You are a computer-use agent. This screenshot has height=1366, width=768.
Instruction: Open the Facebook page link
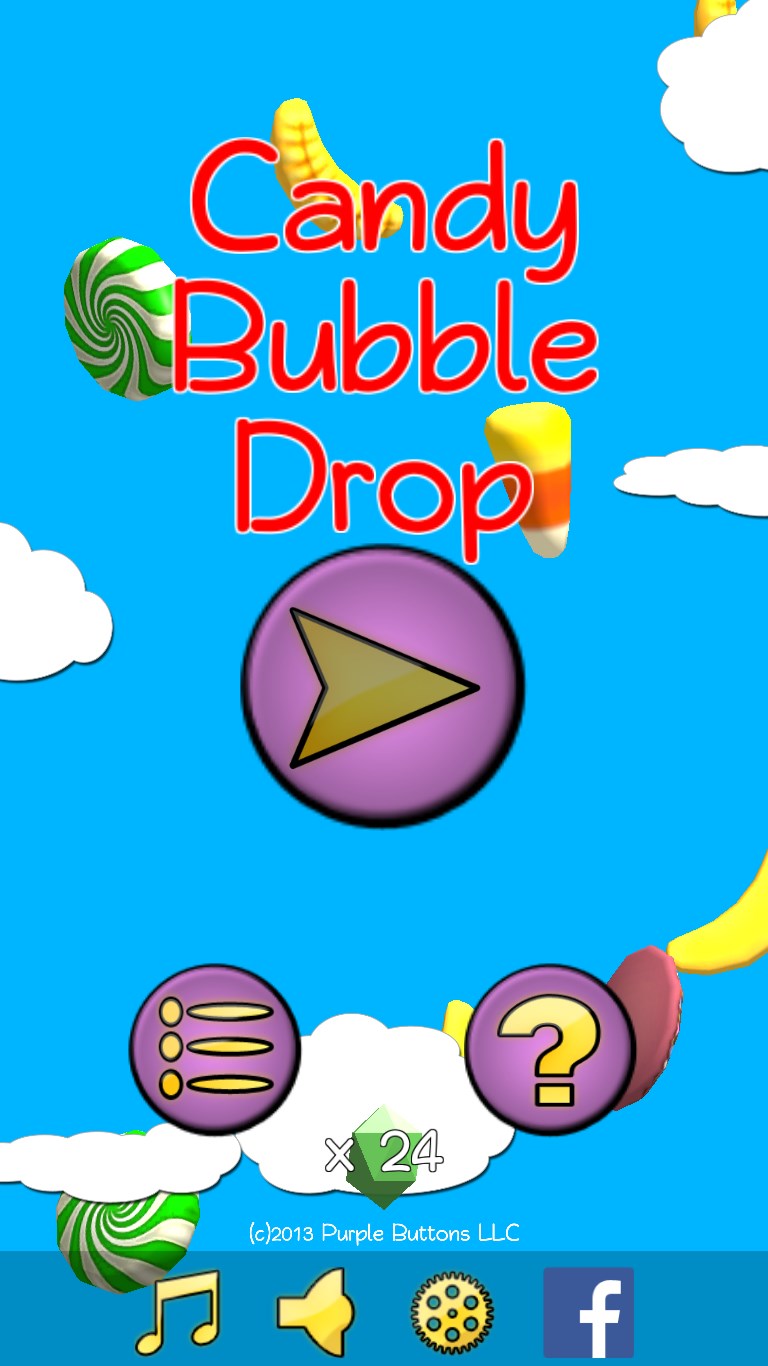tap(588, 1311)
